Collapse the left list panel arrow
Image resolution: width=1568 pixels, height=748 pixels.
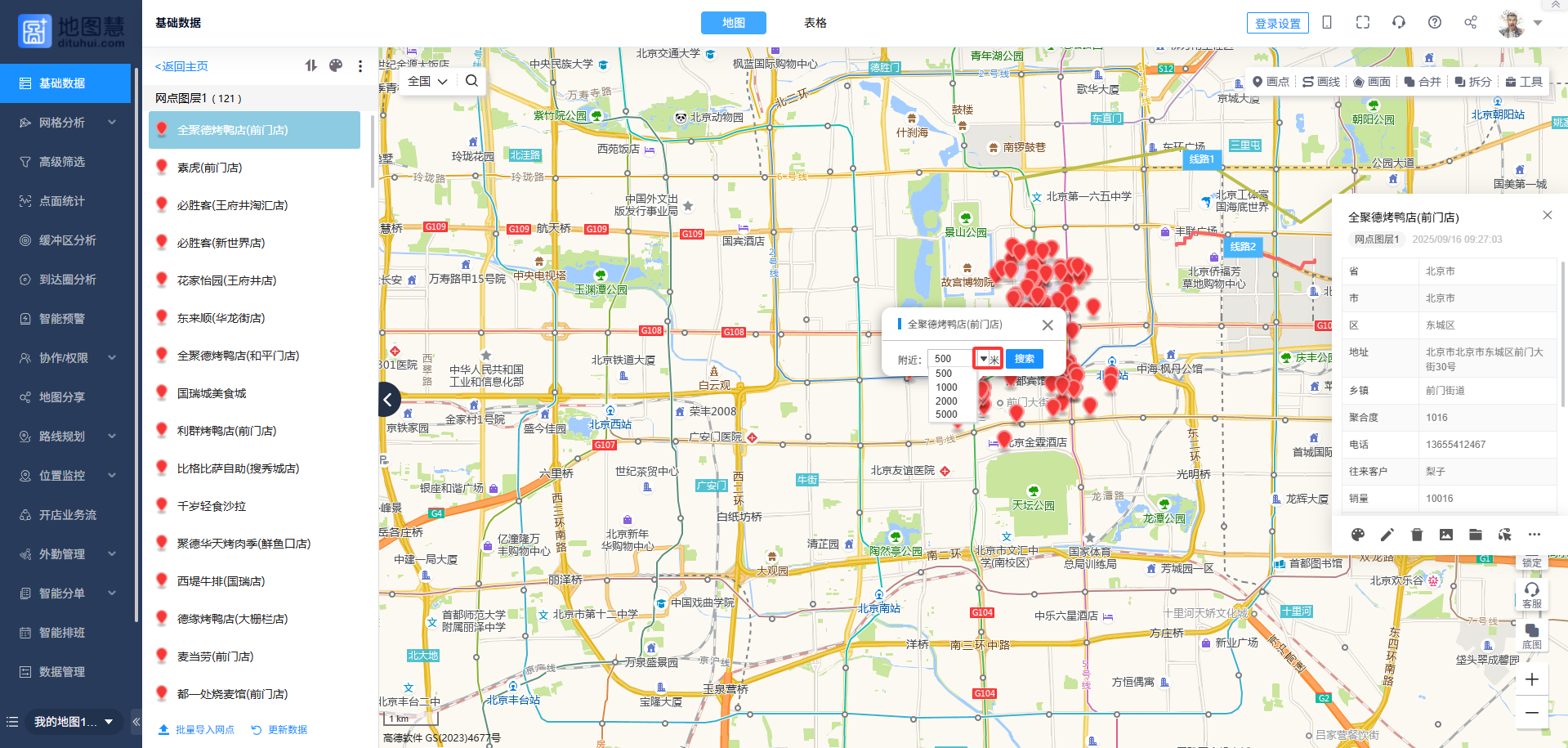pyautogui.click(x=388, y=400)
